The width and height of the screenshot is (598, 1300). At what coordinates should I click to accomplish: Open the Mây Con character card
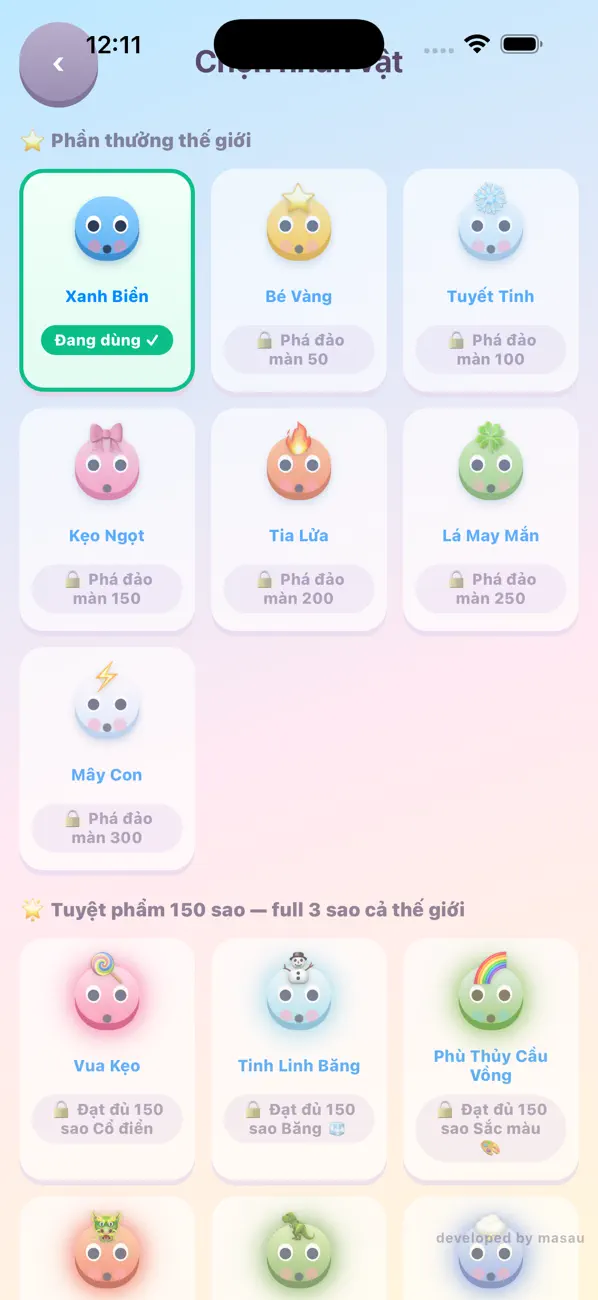[107, 758]
